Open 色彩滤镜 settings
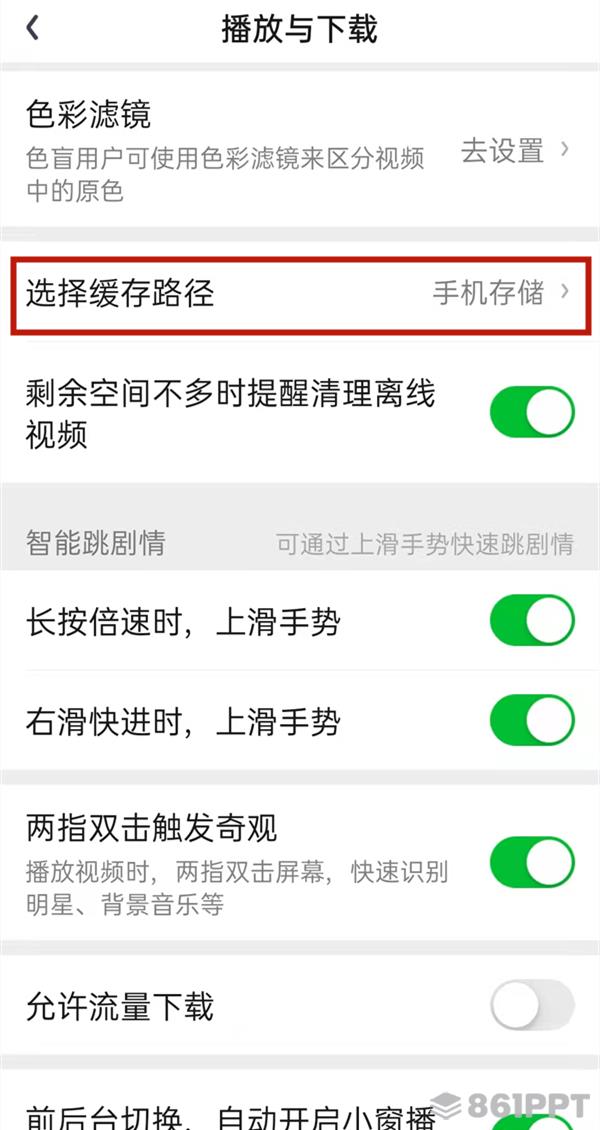The image size is (600, 1130). tap(300, 152)
